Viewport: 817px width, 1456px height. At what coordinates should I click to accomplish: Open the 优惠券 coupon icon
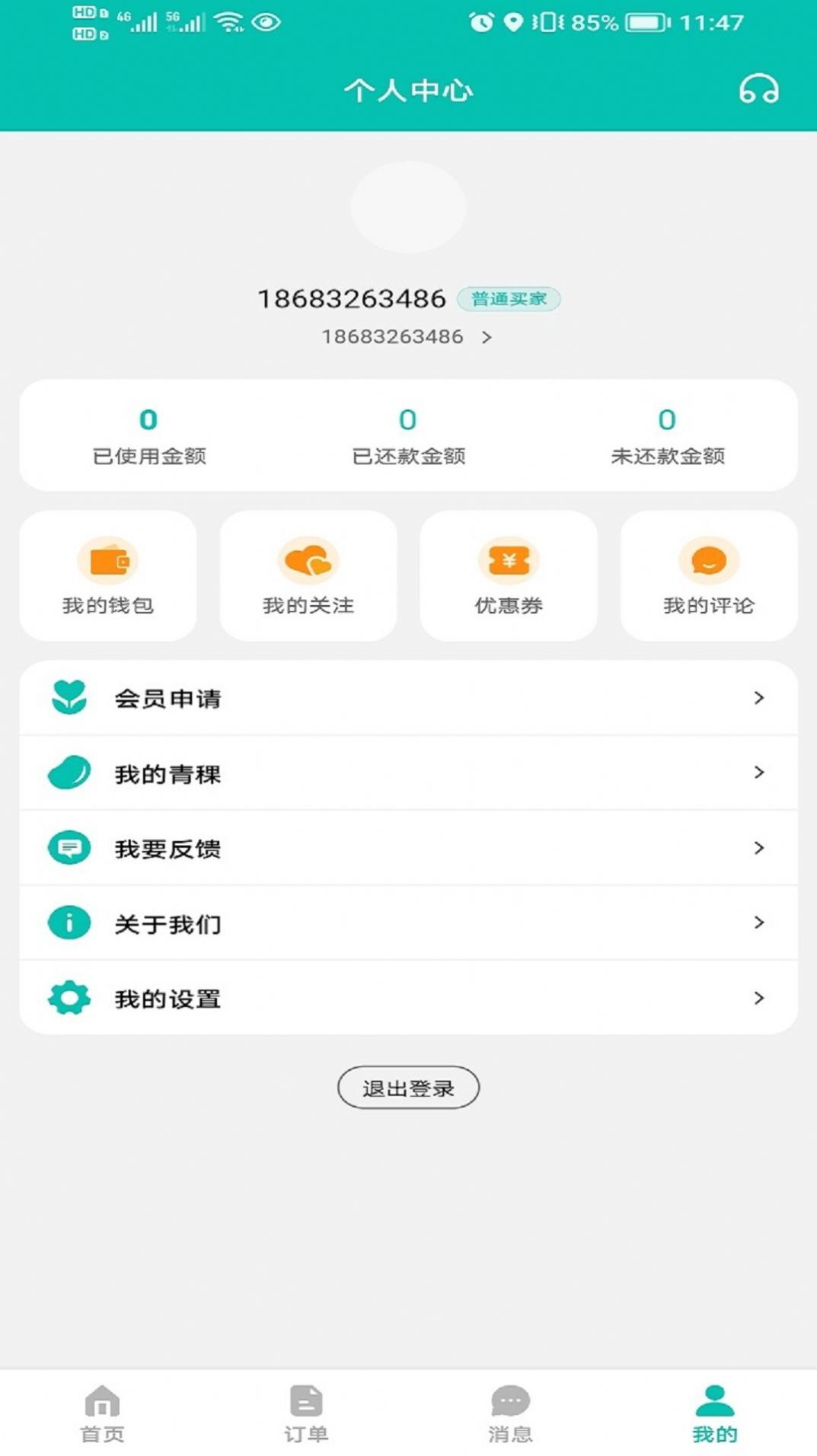[508, 560]
